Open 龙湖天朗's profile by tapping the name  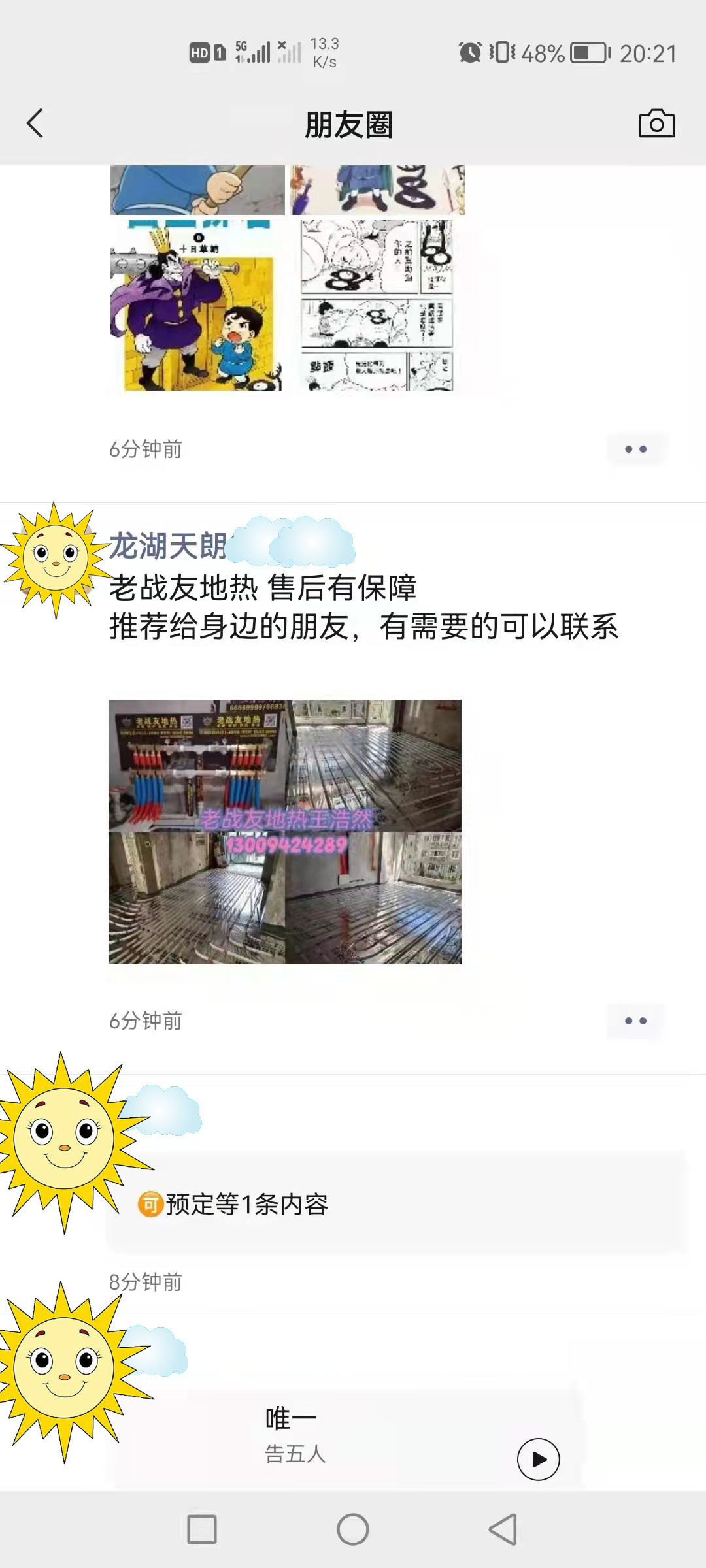[x=167, y=546]
